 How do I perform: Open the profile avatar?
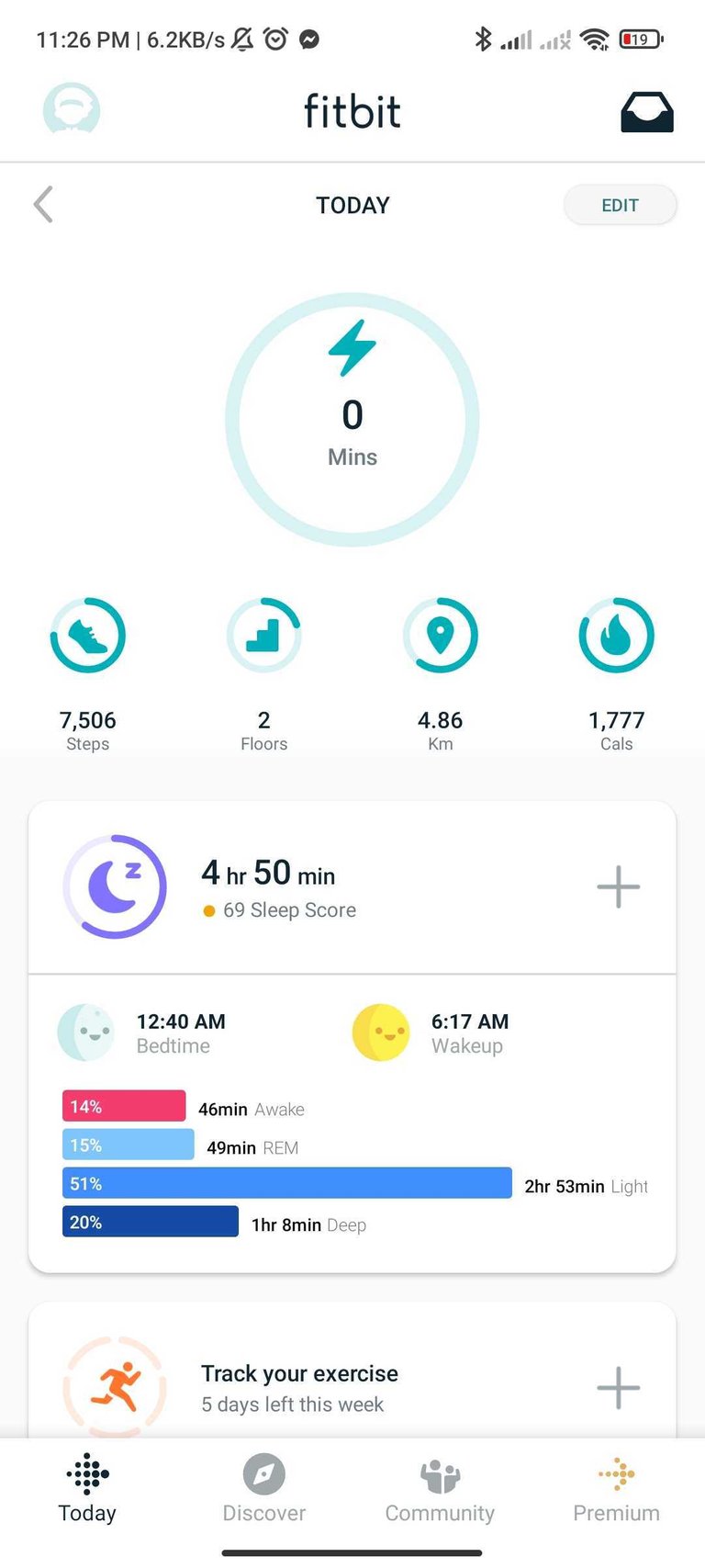coord(72,111)
